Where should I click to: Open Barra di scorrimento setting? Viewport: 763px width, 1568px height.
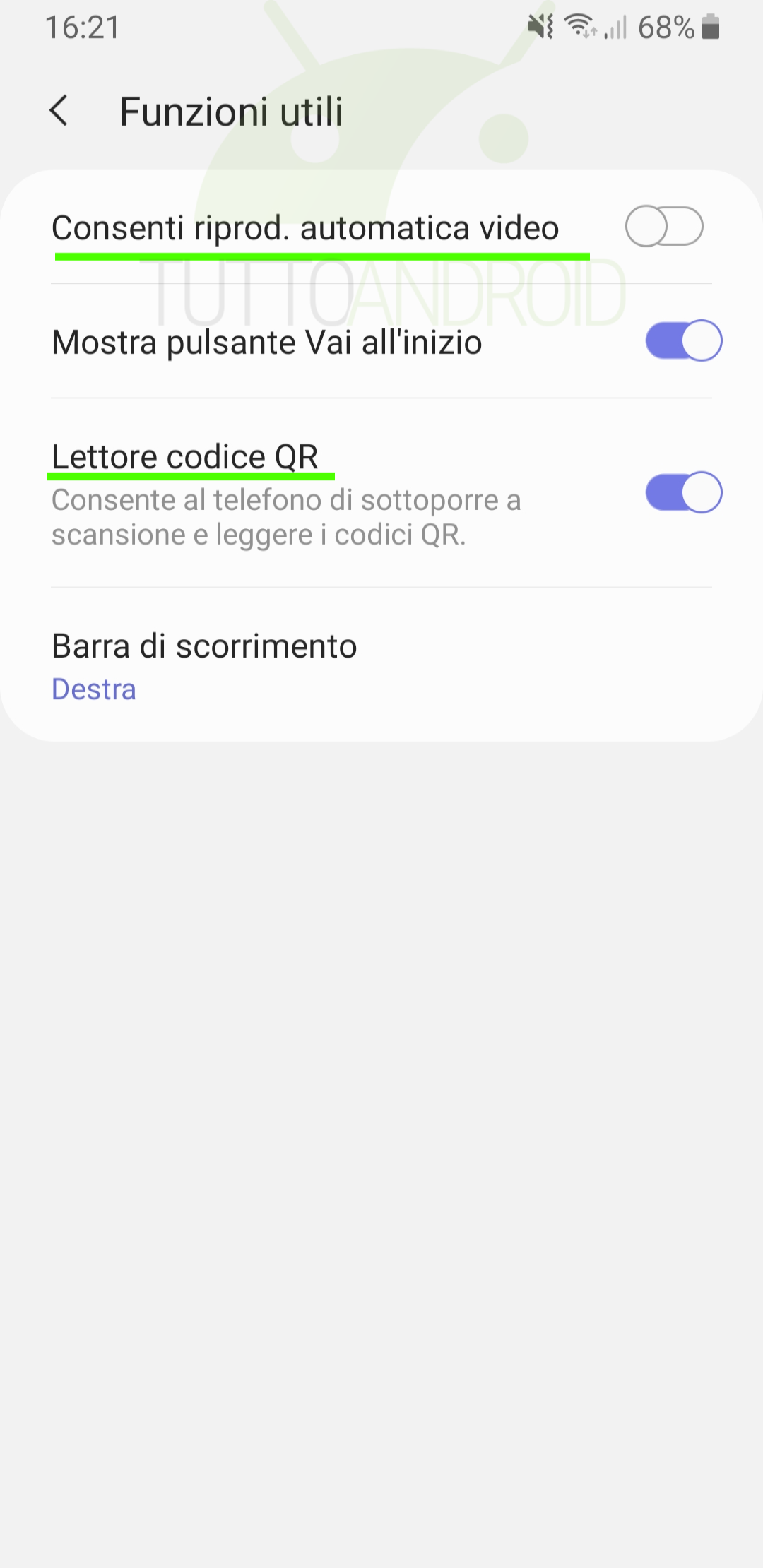pyautogui.click(x=381, y=665)
